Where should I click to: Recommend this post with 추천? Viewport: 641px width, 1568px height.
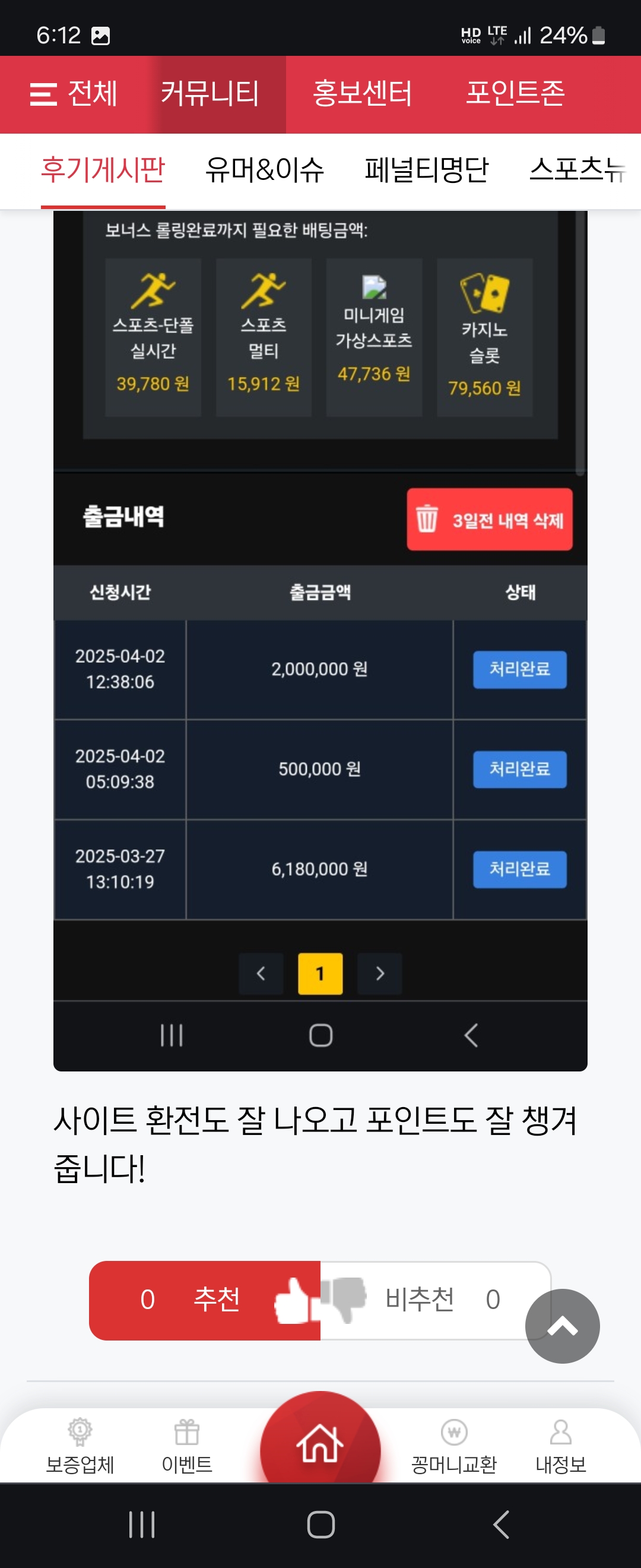click(x=204, y=1299)
